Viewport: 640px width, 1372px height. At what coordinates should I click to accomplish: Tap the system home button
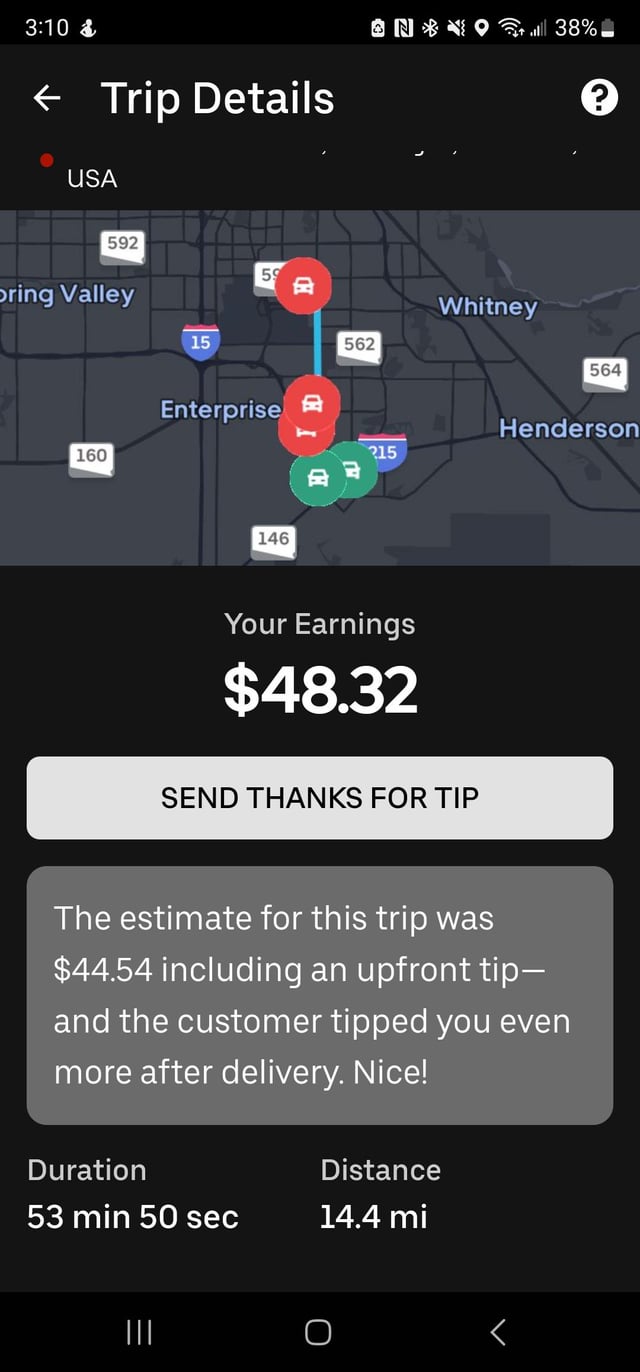(318, 1332)
